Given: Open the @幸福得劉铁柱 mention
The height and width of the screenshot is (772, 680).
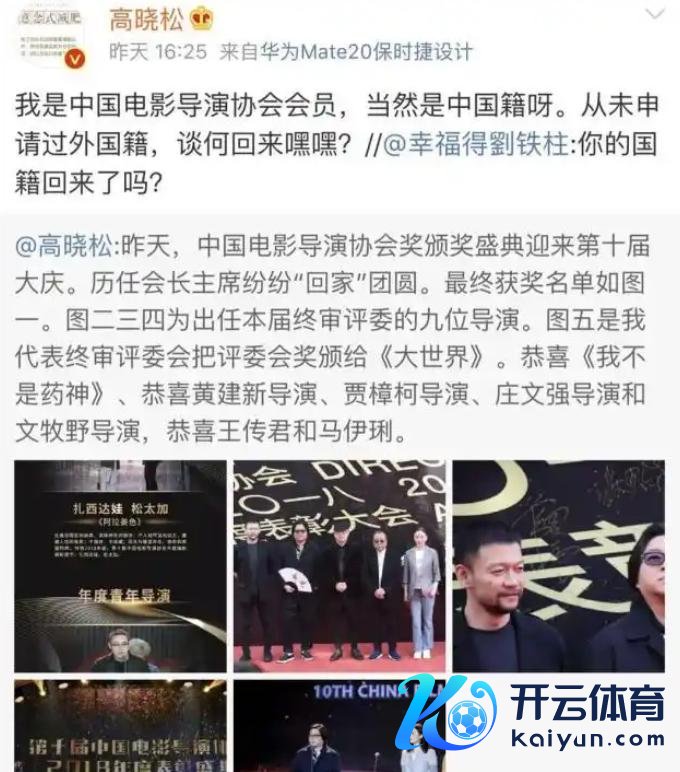Looking at the screenshot, I should 470,145.
